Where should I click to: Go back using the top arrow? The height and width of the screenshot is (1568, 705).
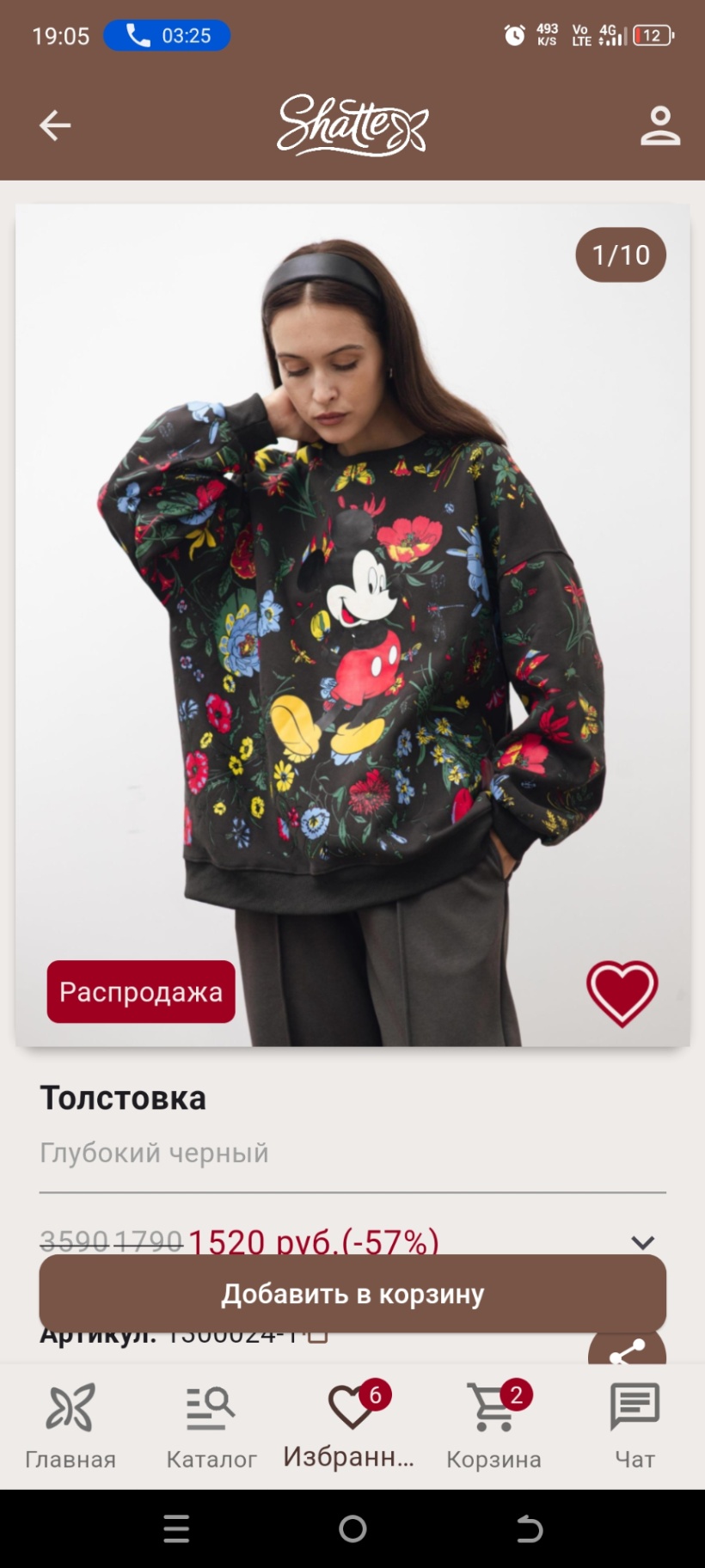(55, 126)
